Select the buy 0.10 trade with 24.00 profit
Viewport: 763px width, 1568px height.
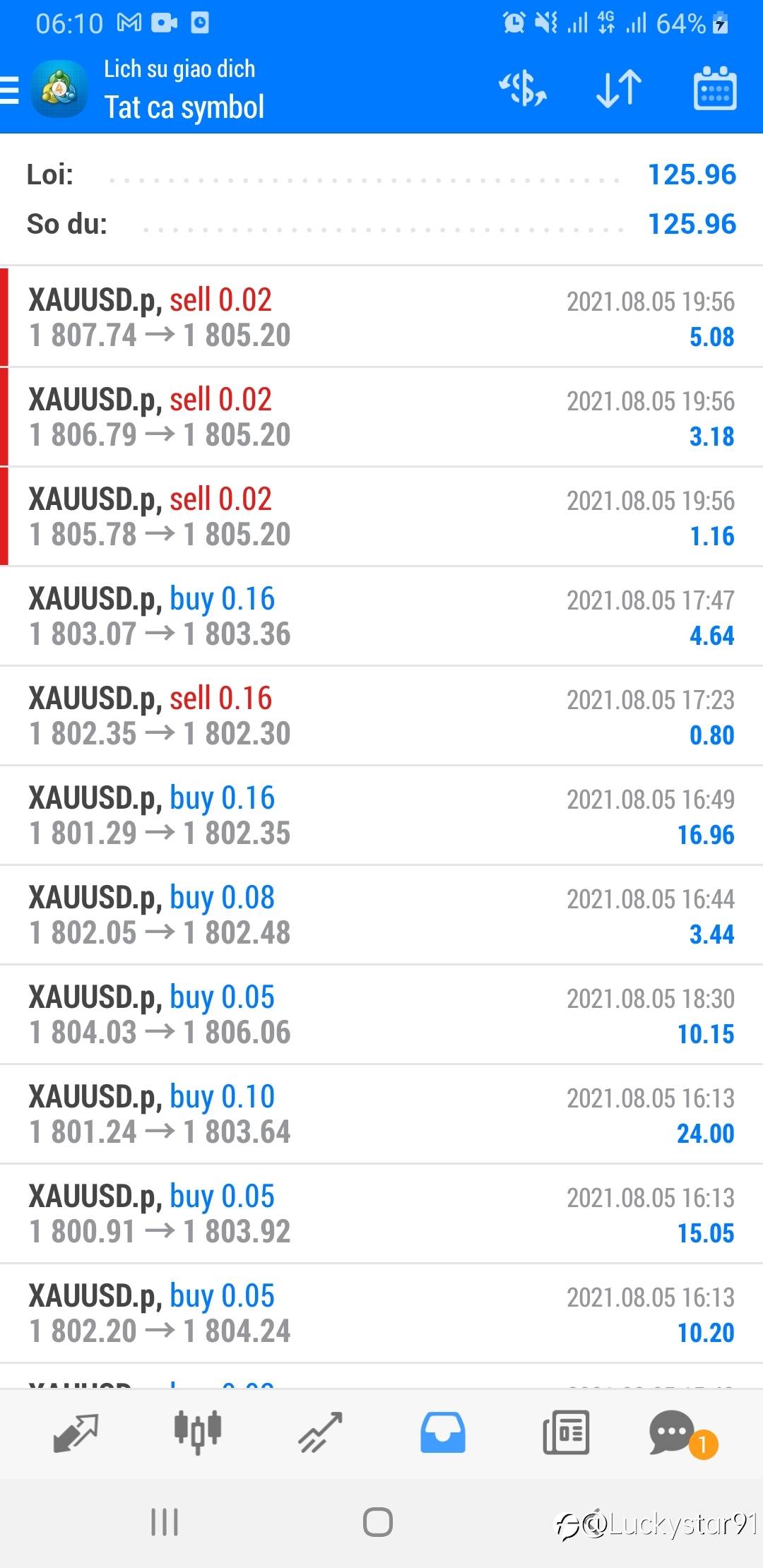pos(381,1114)
